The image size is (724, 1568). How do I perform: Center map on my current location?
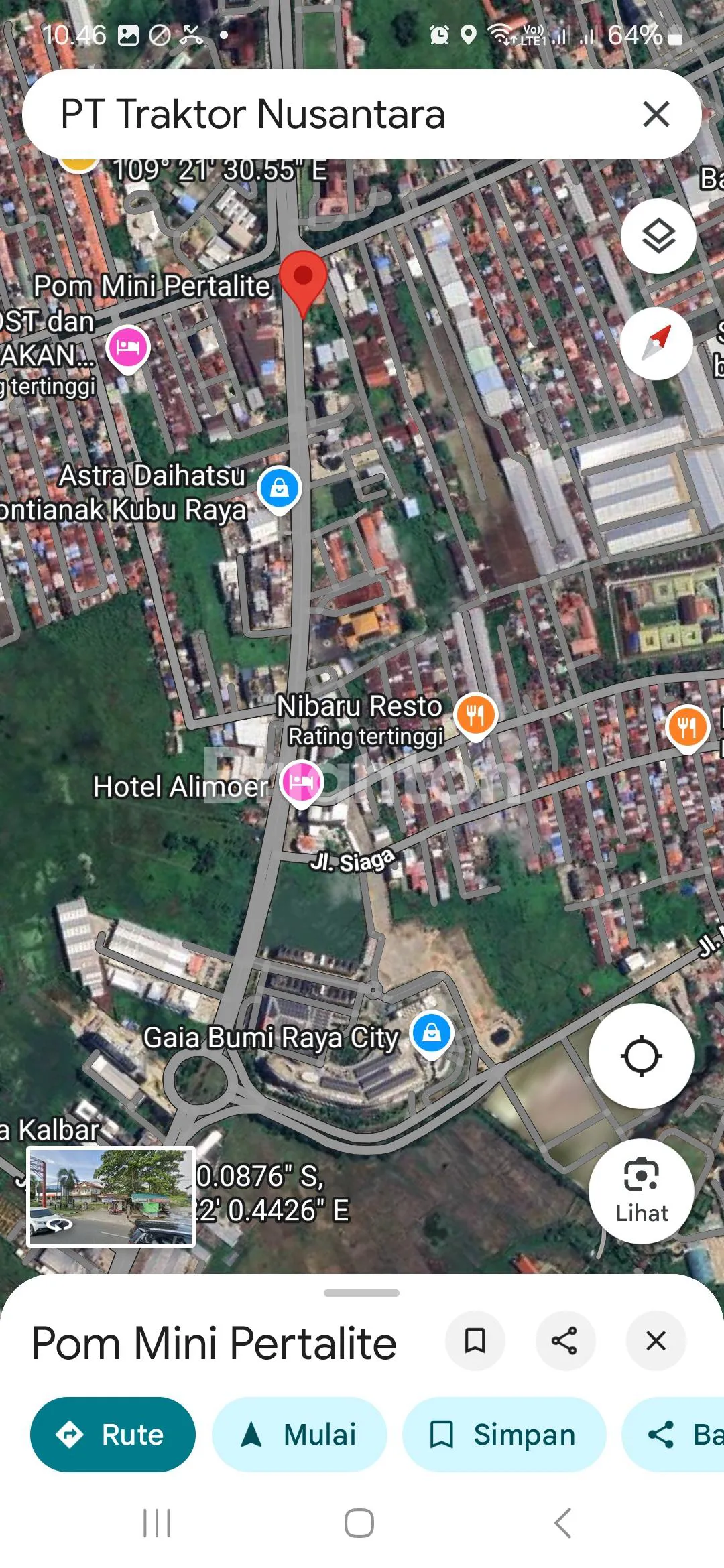pyautogui.click(x=641, y=1056)
